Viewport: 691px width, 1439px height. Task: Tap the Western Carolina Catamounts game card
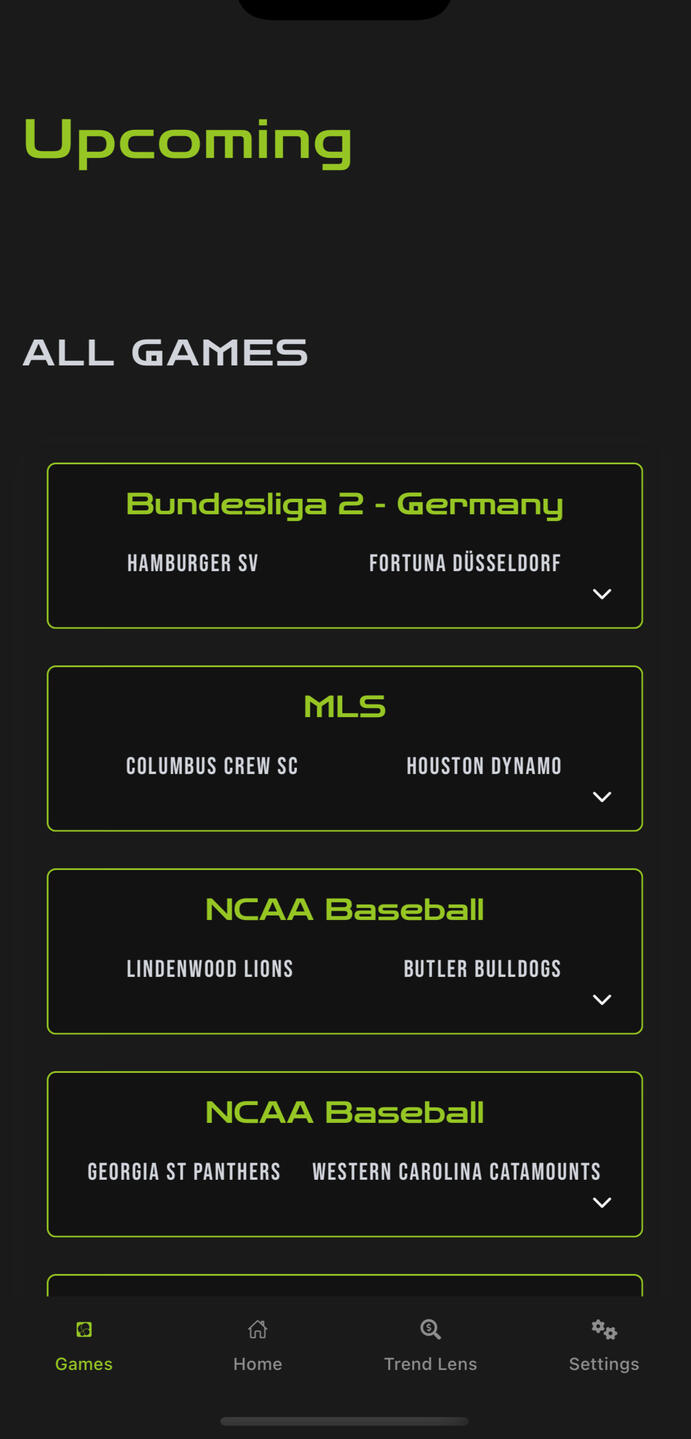(344, 1154)
